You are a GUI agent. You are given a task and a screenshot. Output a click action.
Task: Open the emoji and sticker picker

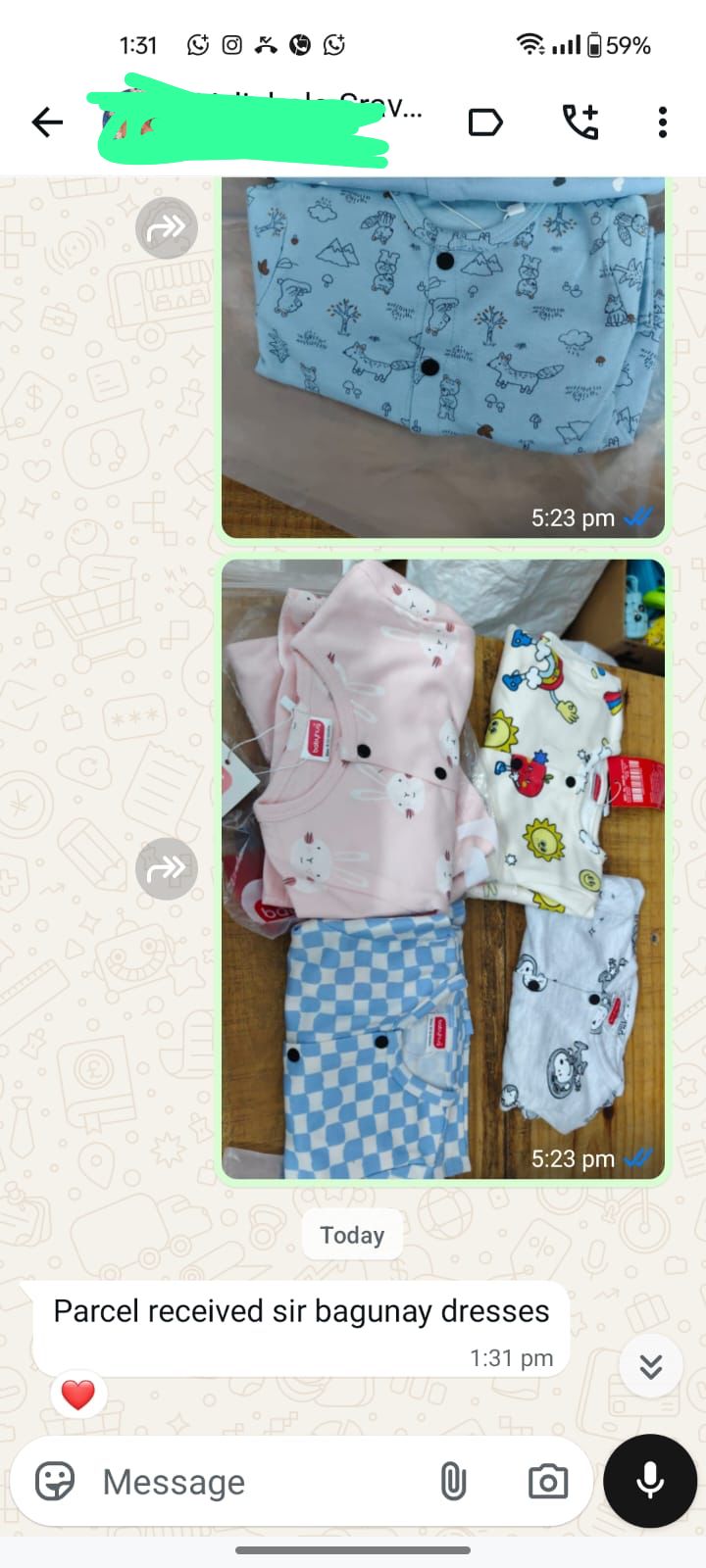pyautogui.click(x=55, y=1482)
